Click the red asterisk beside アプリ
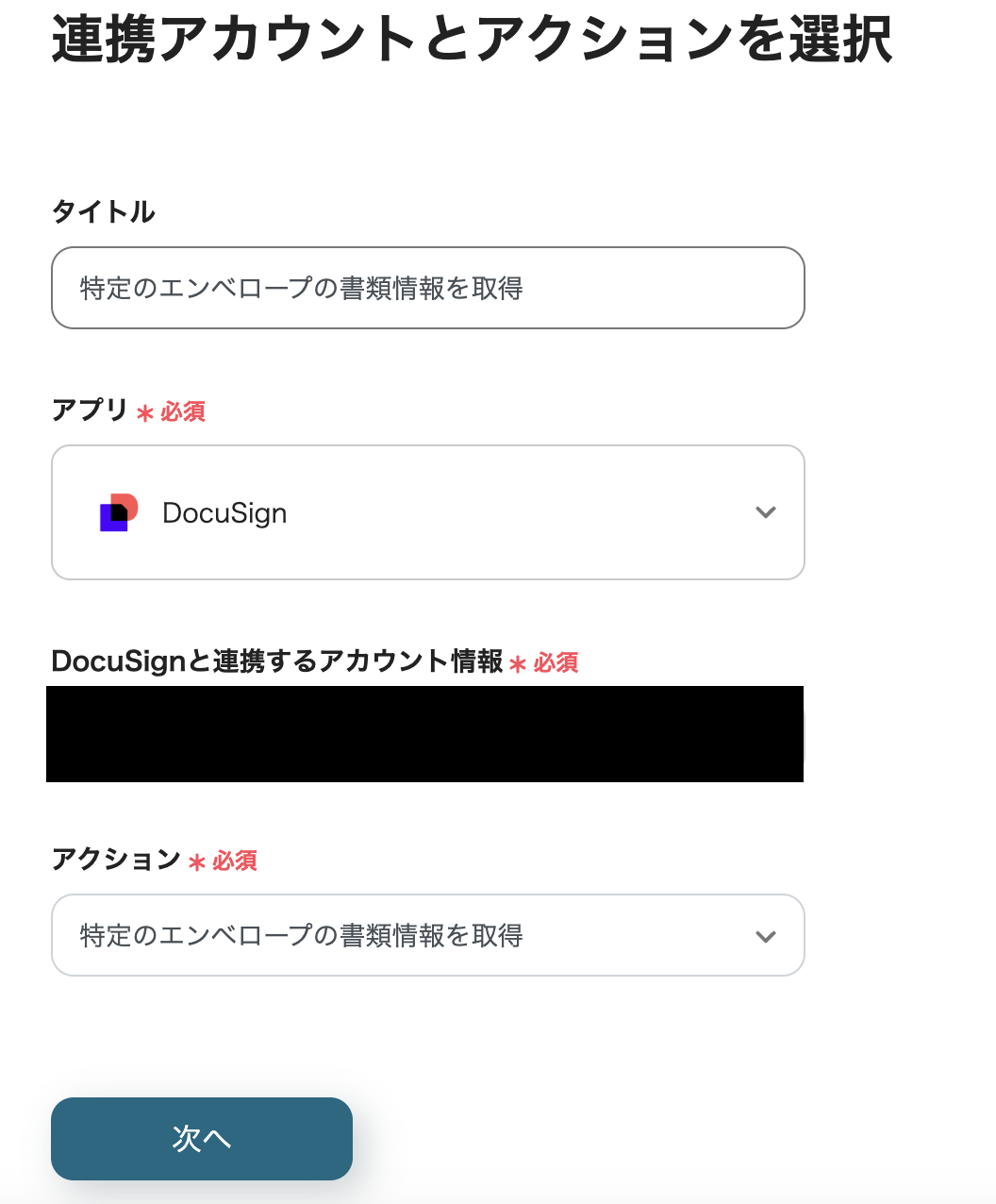 click(143, 412)
